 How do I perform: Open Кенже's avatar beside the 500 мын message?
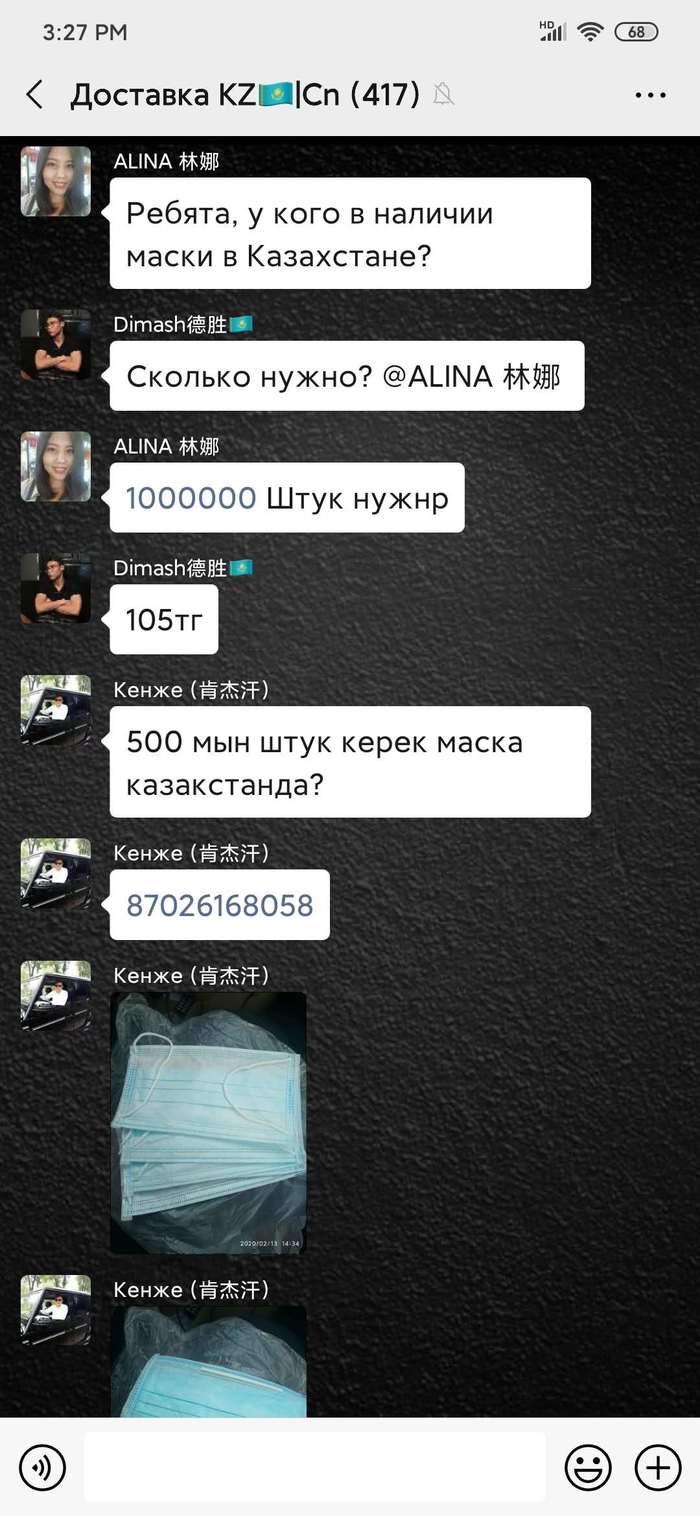point(56,710)
